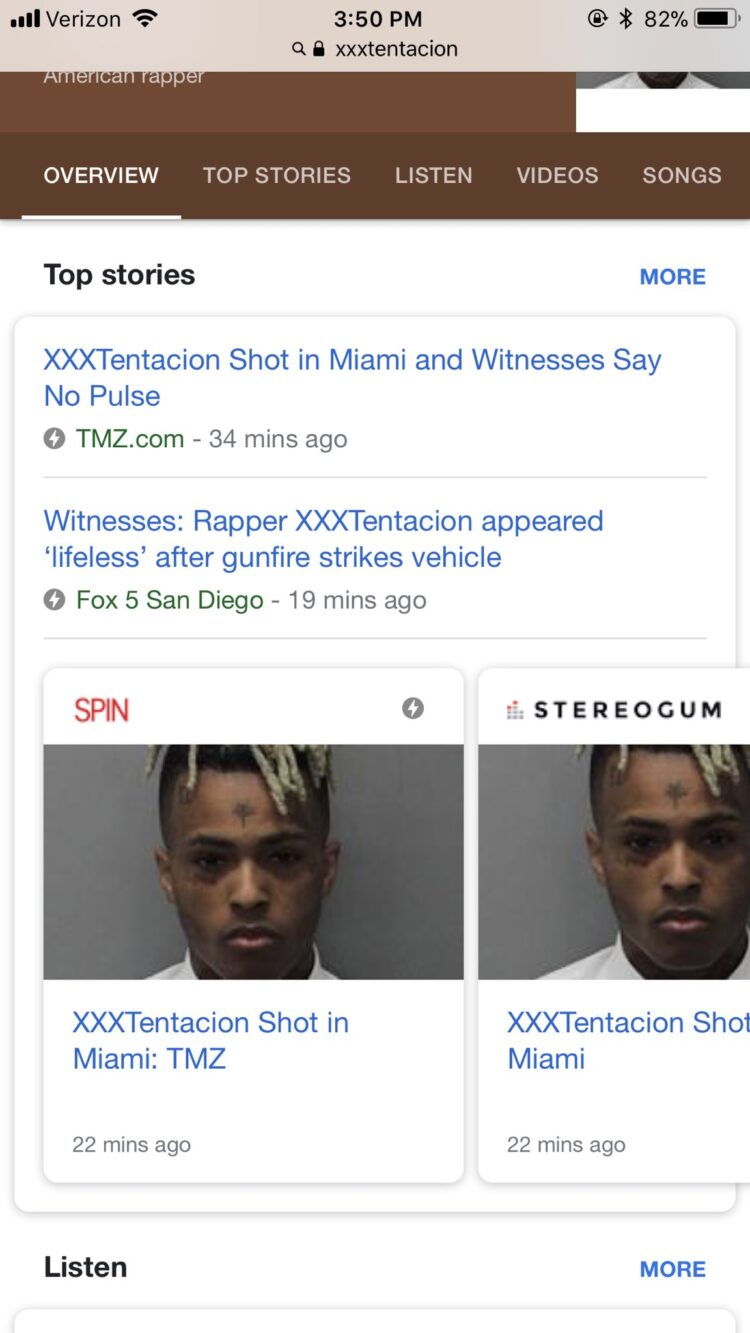The height and width of the screenshot is (1333, 750).
Task: Select the Songs tab
Action: (681, 175)
